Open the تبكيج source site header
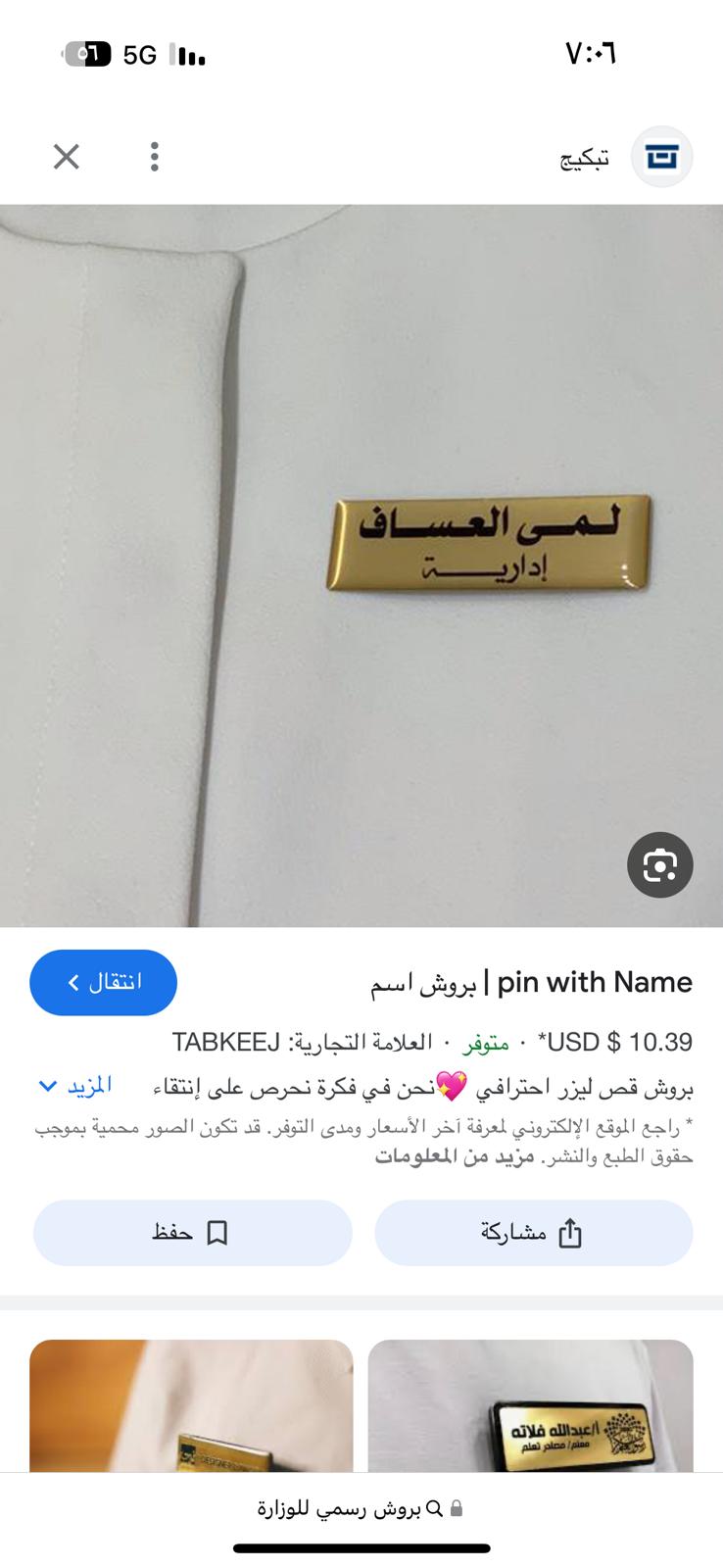The width and height of the screenshot is (723, 1568). coord(626,157)
